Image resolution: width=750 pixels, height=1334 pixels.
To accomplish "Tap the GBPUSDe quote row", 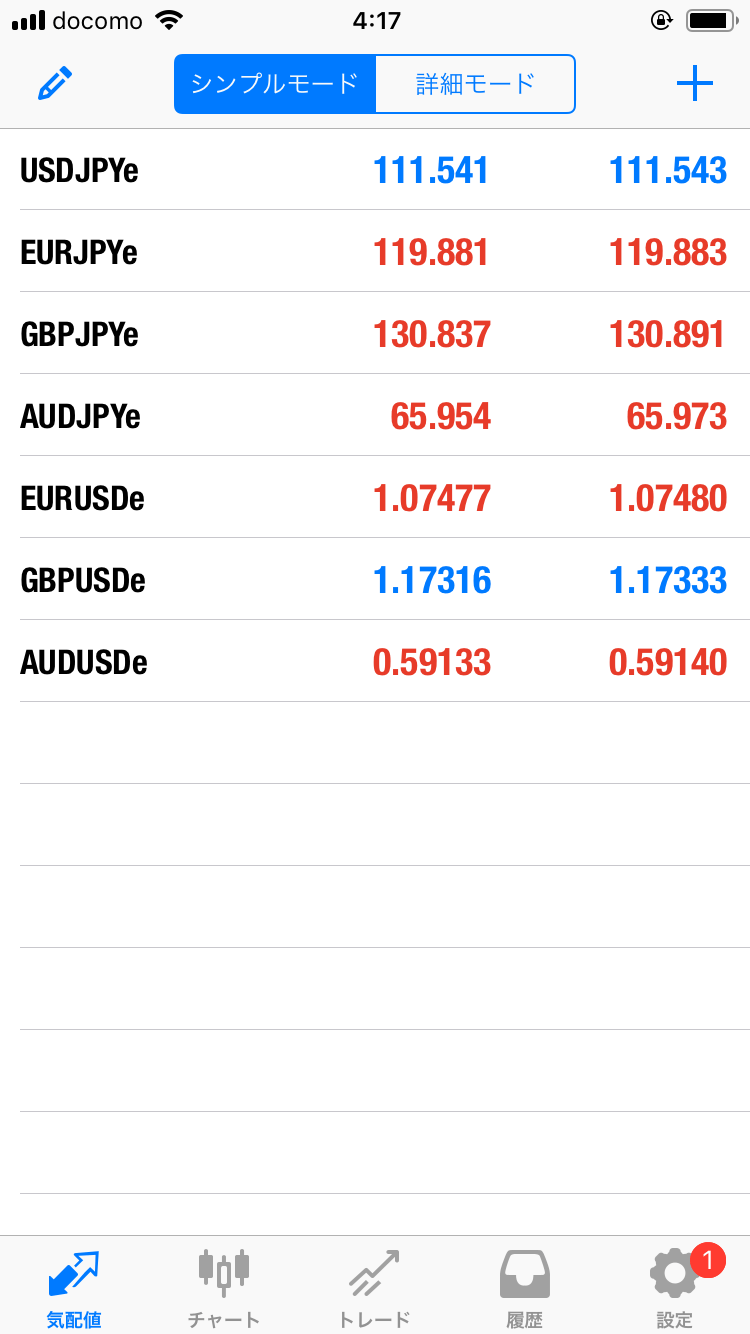I will [375, 580].
